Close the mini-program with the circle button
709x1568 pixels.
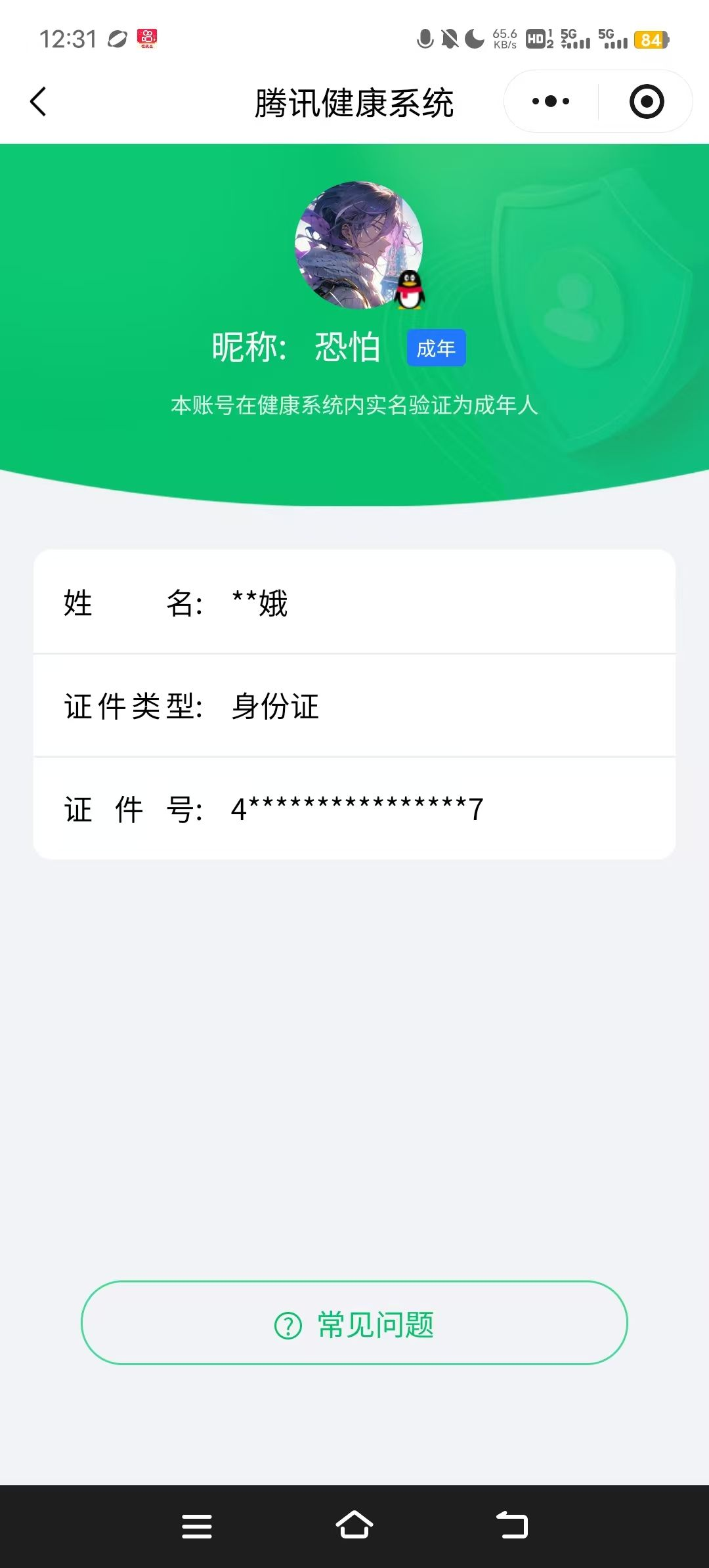647,101
